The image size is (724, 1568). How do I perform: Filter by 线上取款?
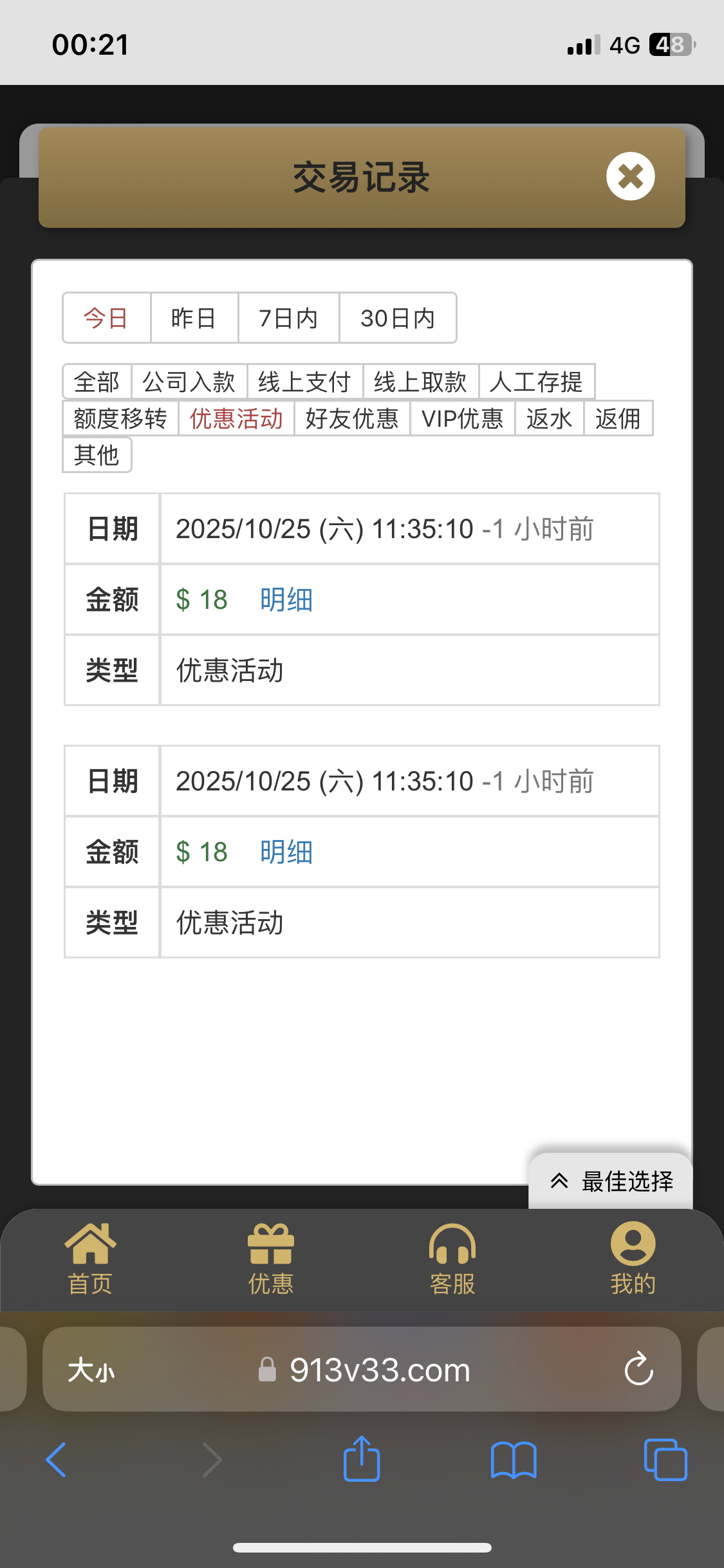click(420, 382)
